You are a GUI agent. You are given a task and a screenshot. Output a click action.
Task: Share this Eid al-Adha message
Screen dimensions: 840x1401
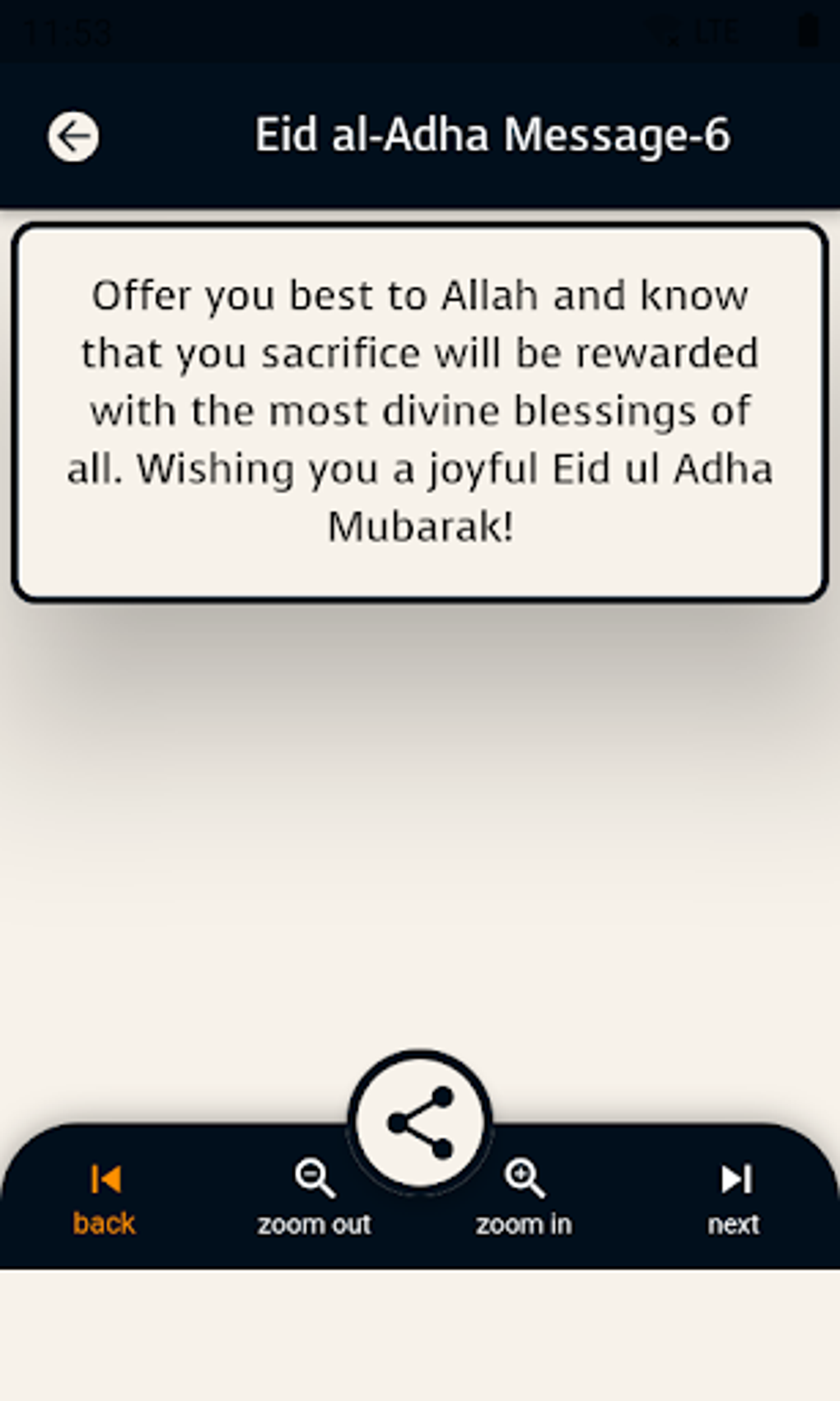(420, 1122)
